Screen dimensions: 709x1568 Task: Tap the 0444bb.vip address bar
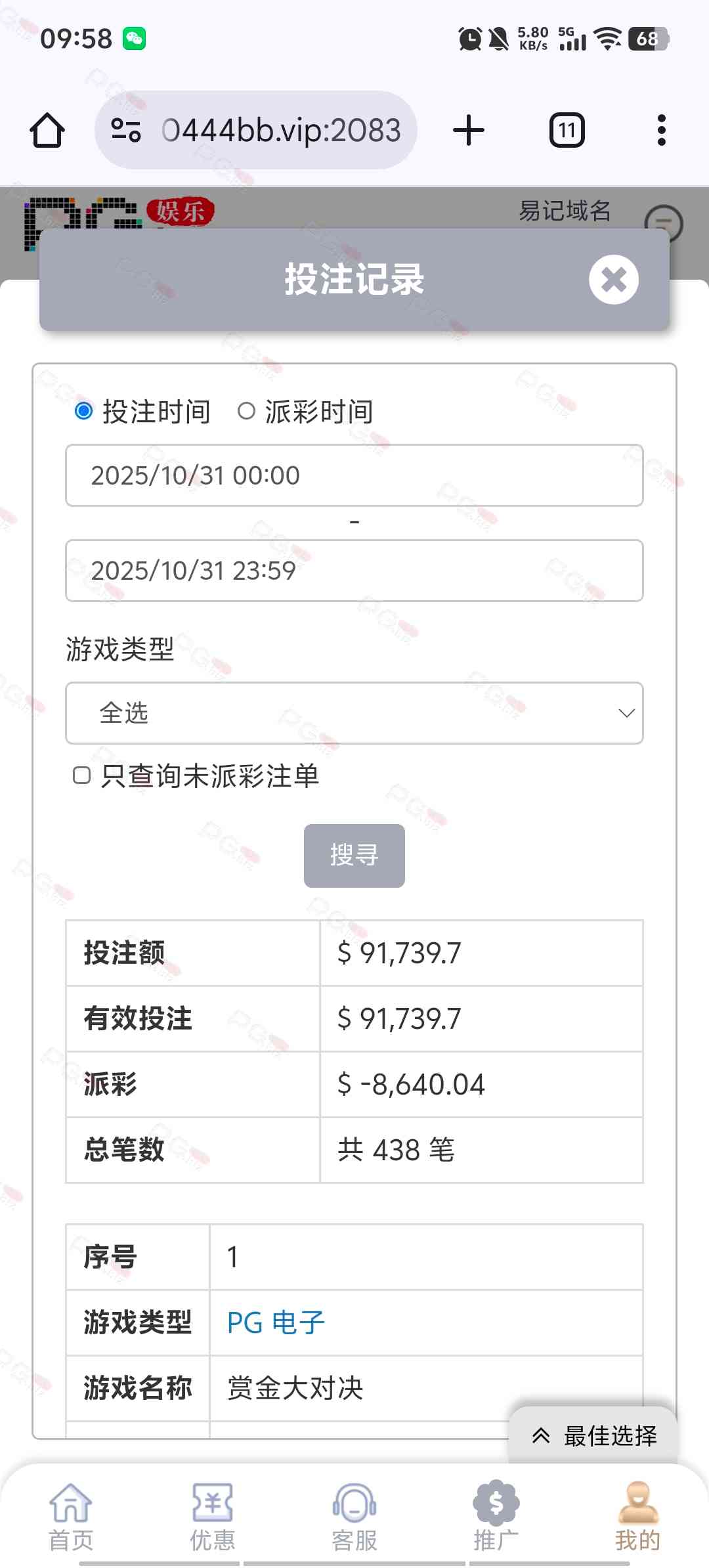point(280,130)
